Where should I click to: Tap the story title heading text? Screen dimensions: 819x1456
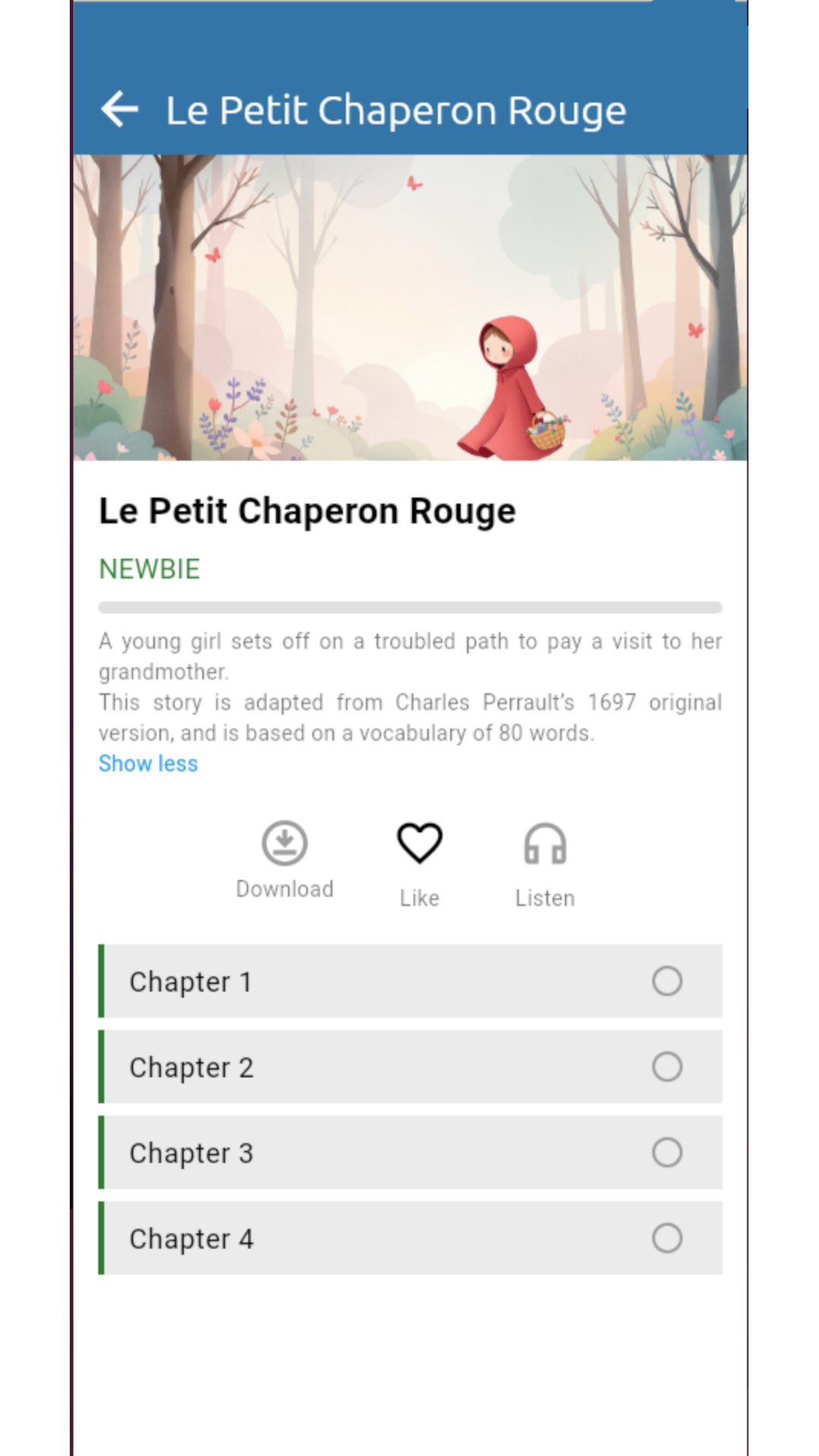306,510
